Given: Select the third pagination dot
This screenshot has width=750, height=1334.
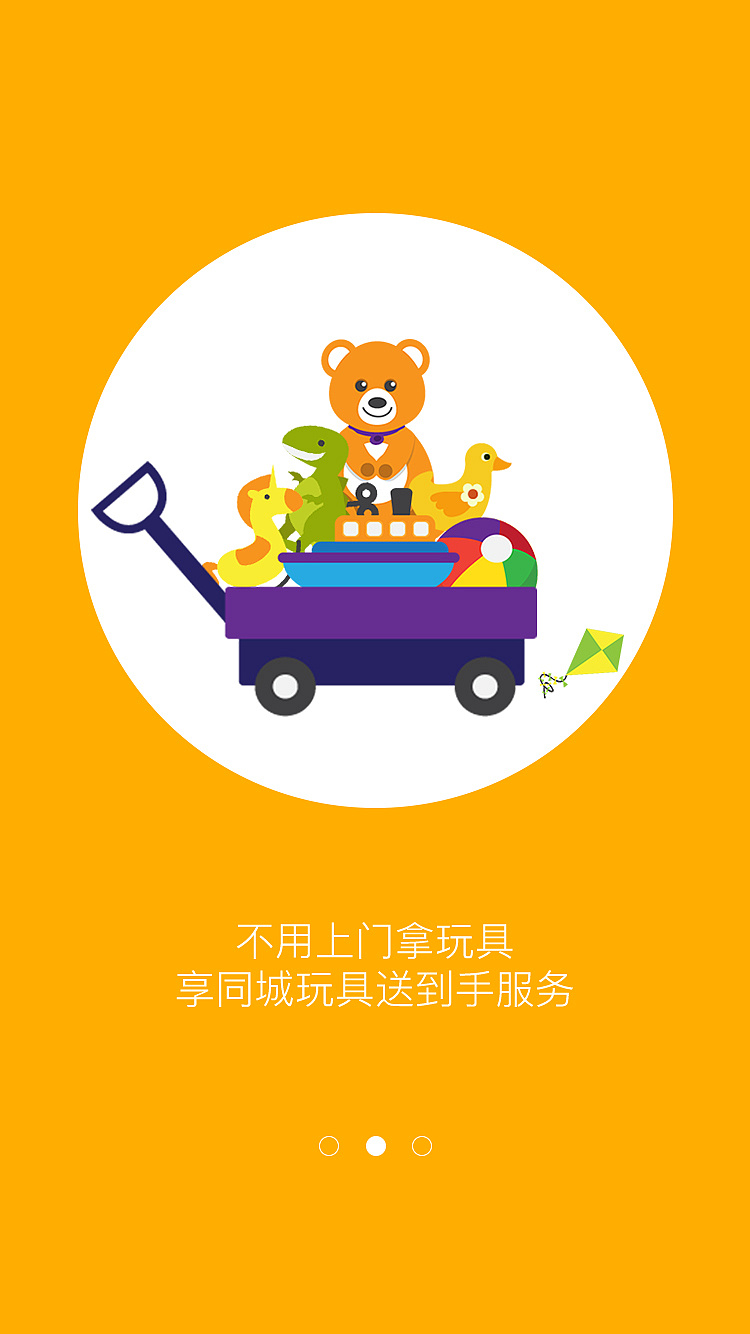Looking at the screenshot, I should [x=423, y=1146].
